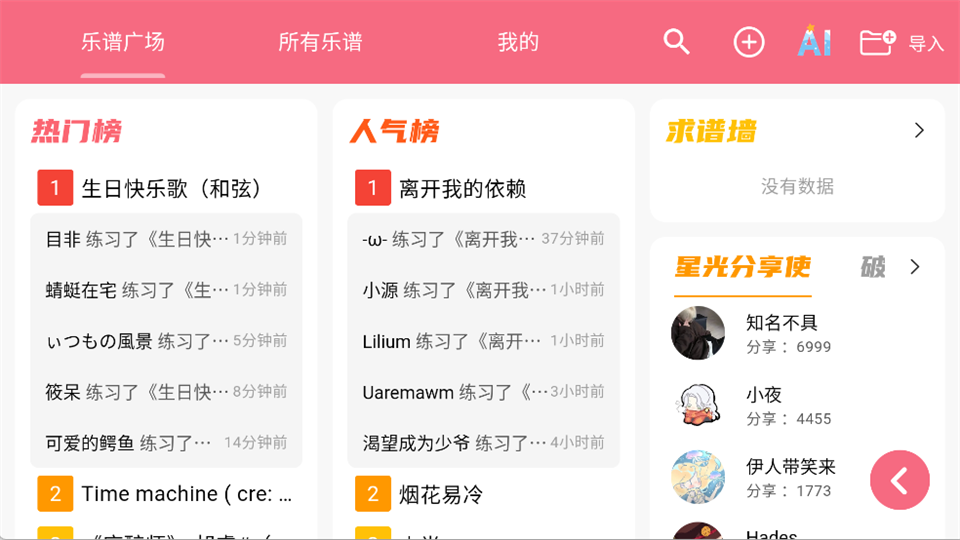The height and width of the screenshot is (540, 960).
Task: Tap the add new sheet plus icon
Action: tap(749, 42)
